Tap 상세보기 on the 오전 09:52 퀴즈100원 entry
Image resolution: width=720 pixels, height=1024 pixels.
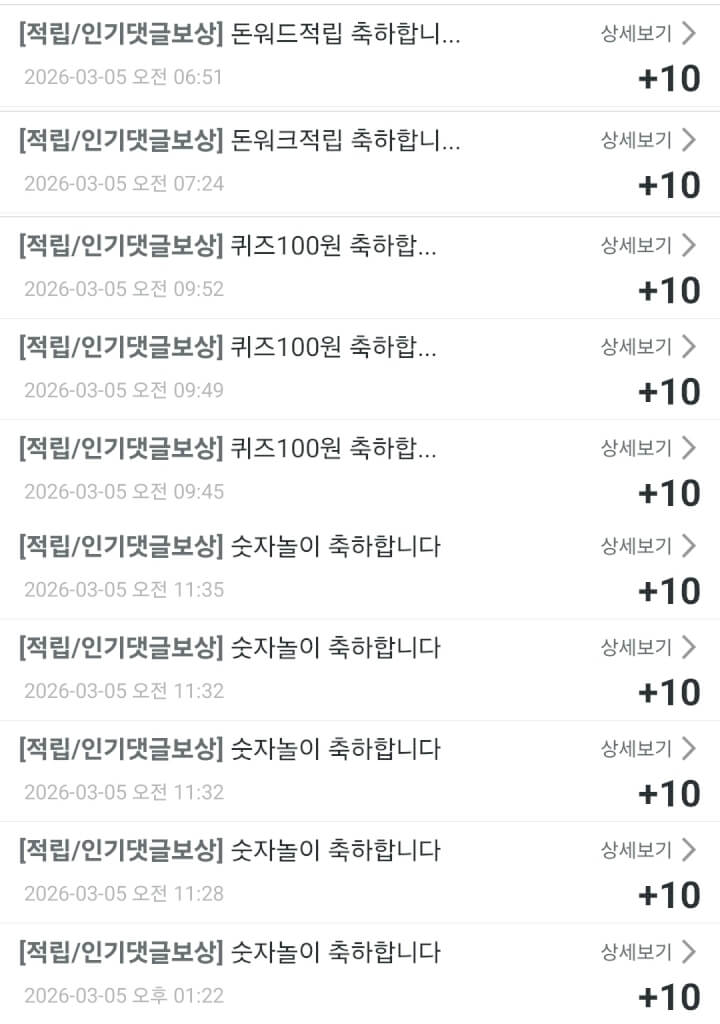tap(648, 245)
